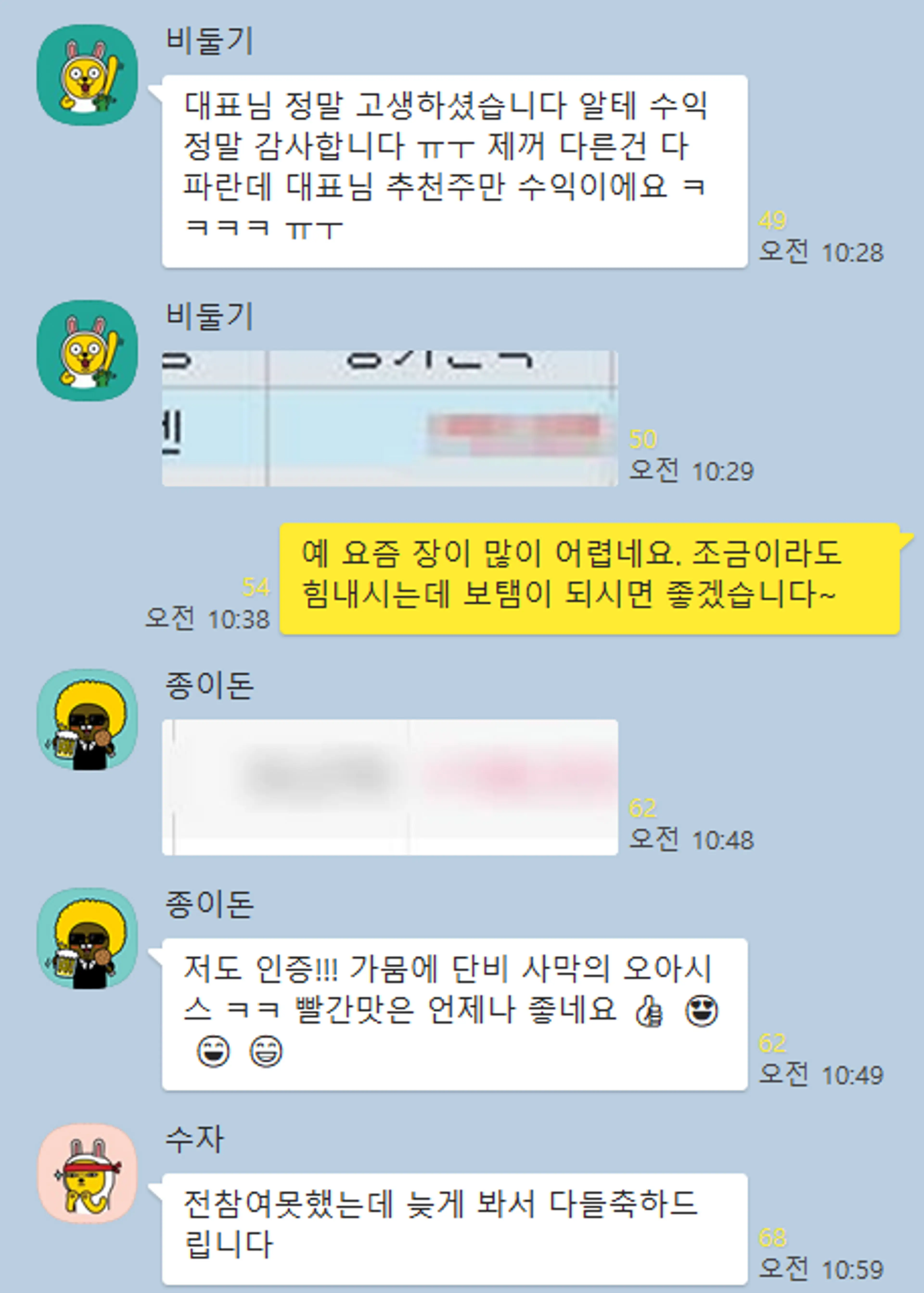The width and height of the screenshot is (924, 1293).
Task: Open 비둘기's blurred image sent at 10:29
Action: (390, 419)
